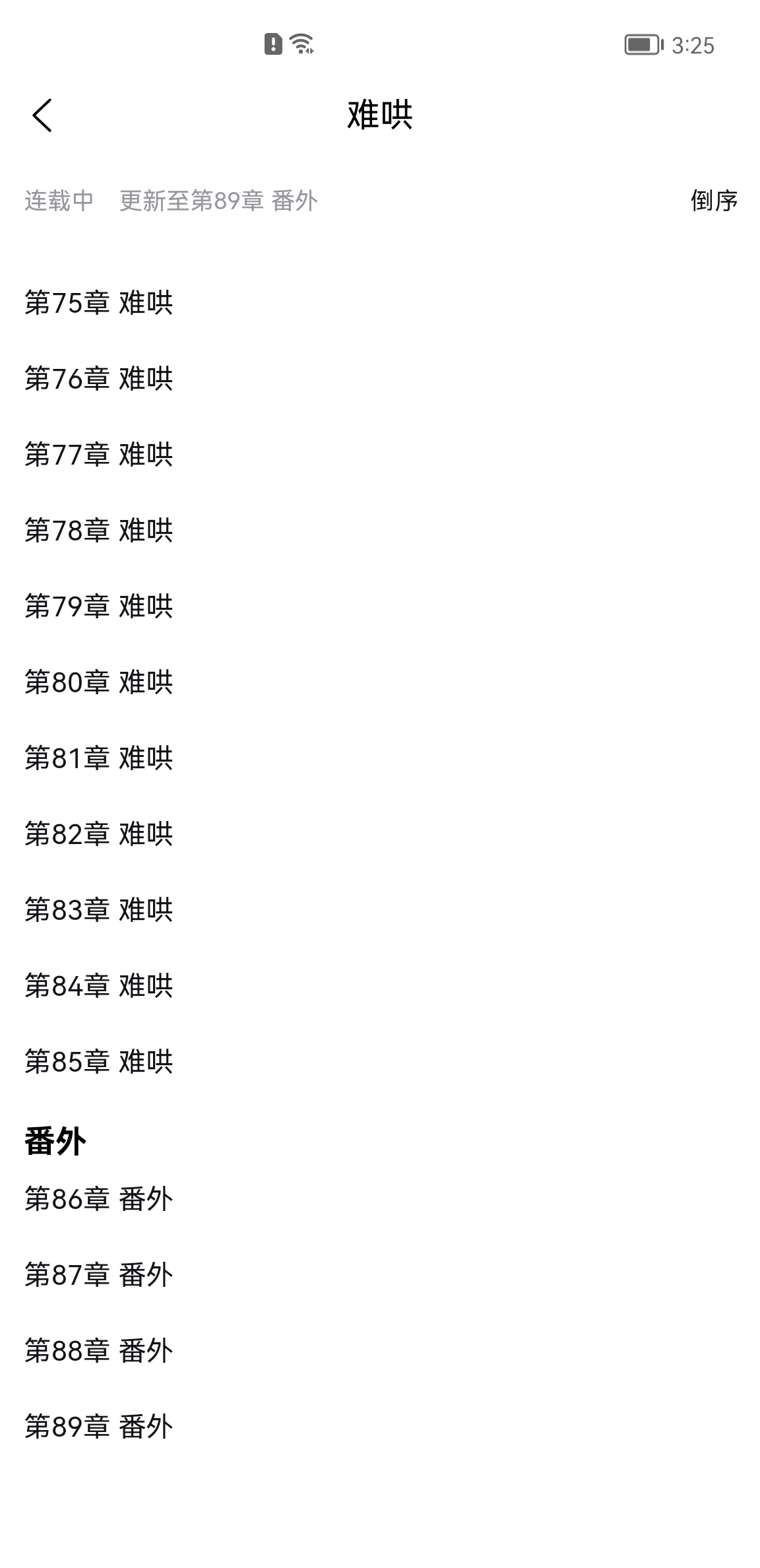This screenshot has width=760, height=1568.
Task: Open 第78章 难哄
Action: pyautogui.click(x=99, y=531)
